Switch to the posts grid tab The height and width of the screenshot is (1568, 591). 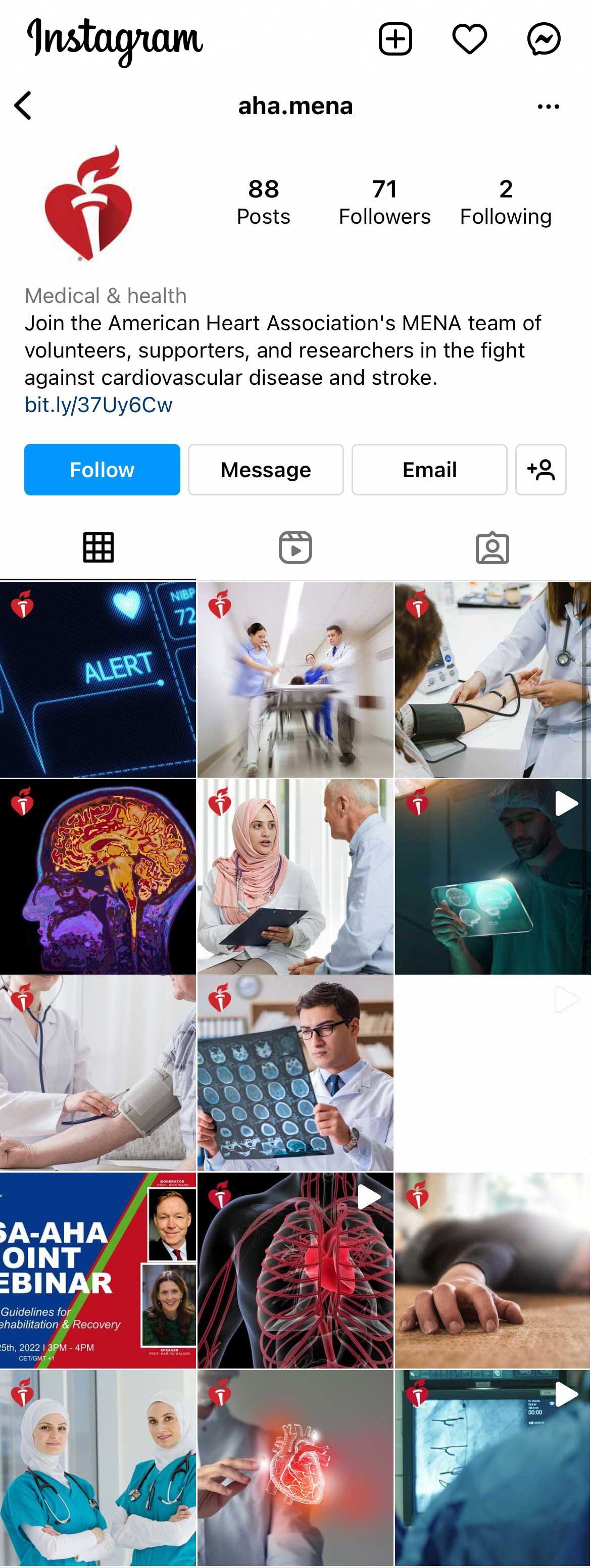pos(98,547)
